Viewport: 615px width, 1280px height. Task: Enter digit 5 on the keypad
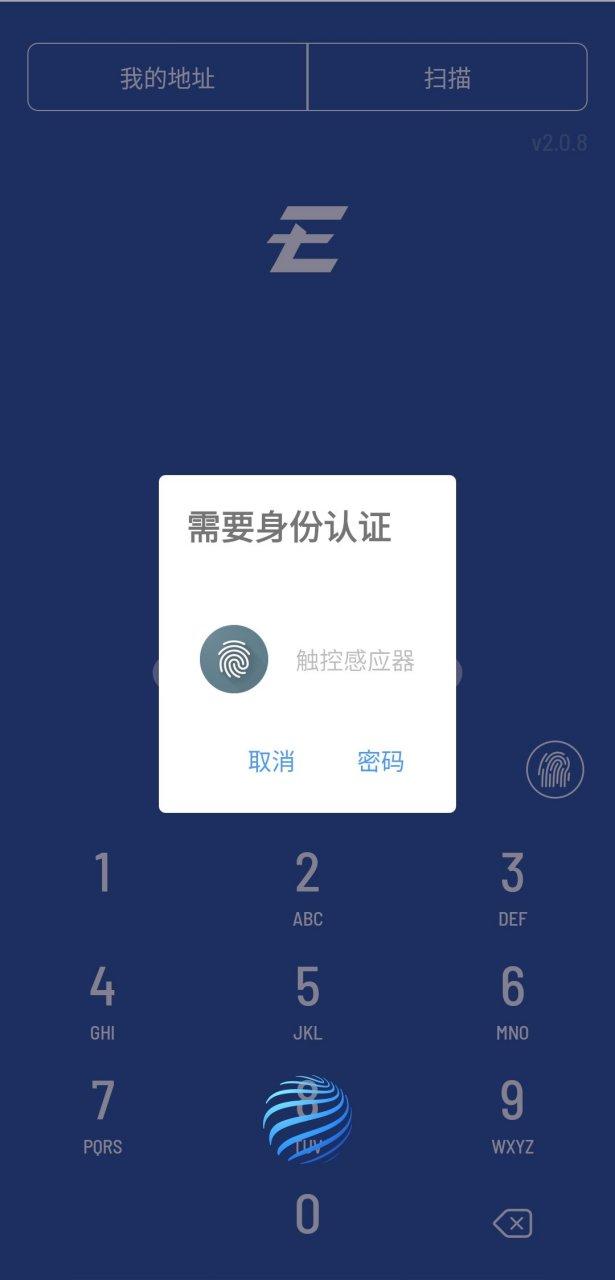pos(307,998)
